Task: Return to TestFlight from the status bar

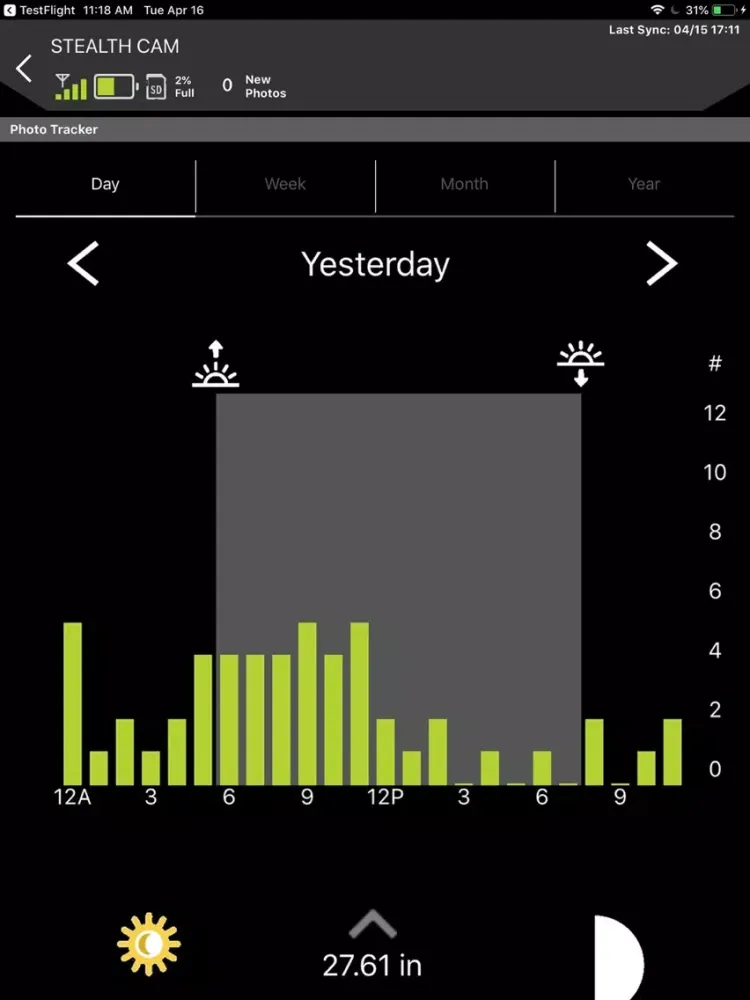Action: point(40,10)
